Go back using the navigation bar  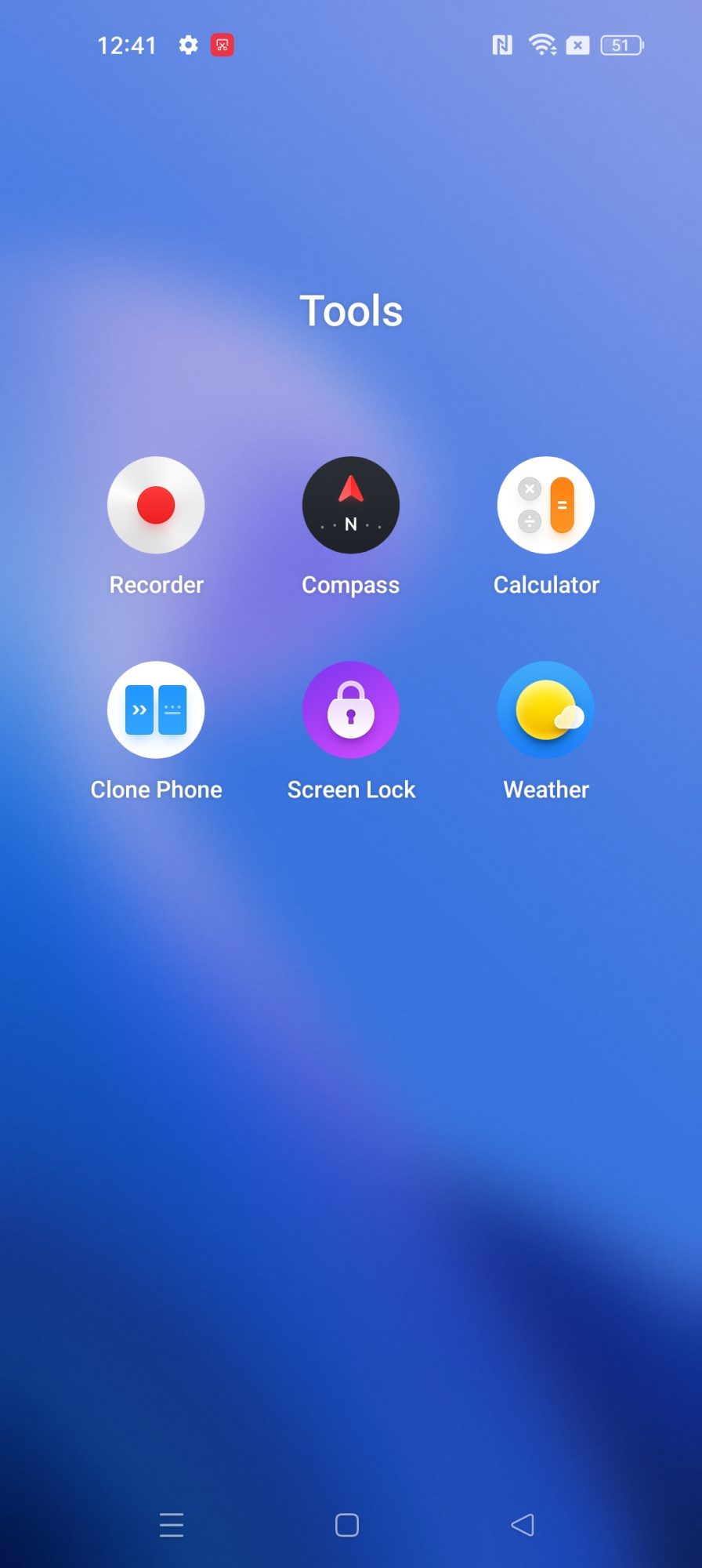(523, 1525)
